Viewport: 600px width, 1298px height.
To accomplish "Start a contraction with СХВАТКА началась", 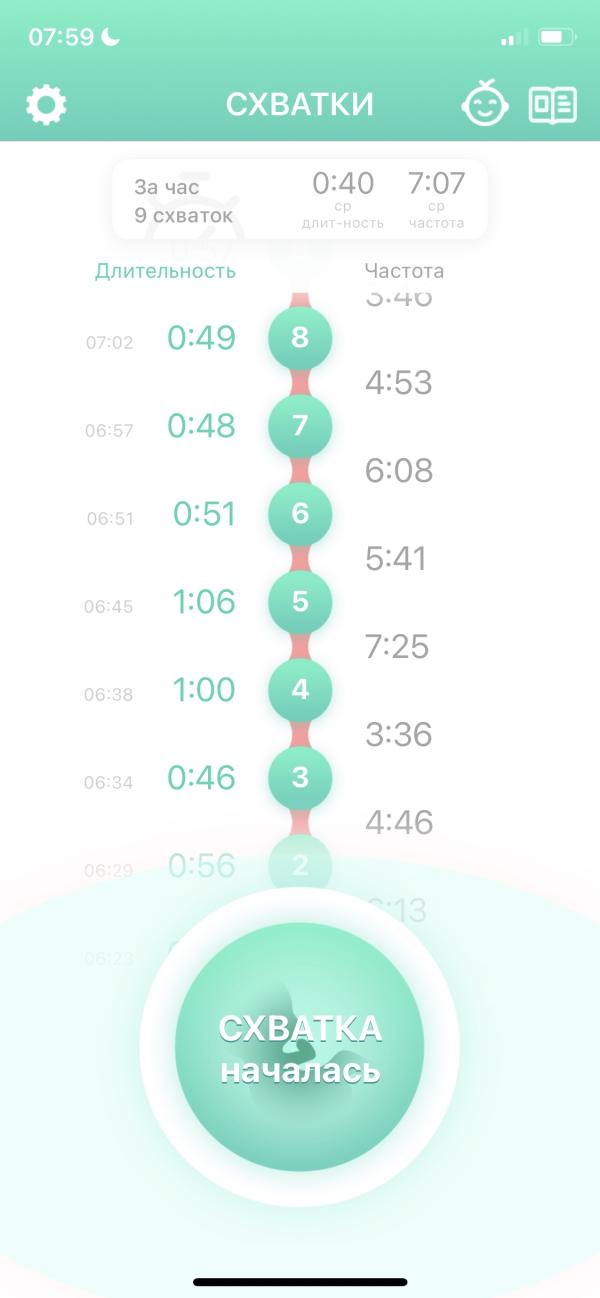I will pos(300,1047).
